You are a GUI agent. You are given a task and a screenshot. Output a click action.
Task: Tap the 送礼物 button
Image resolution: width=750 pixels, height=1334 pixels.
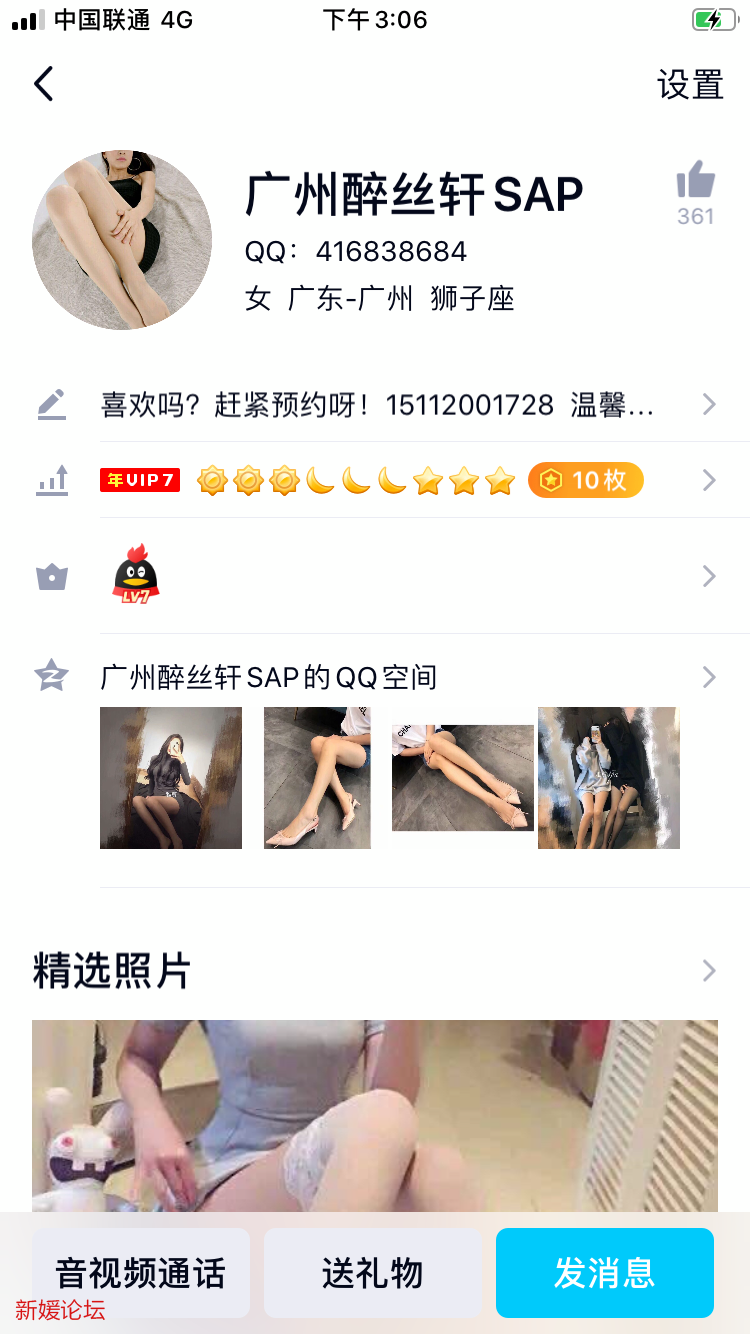click(x=372, y=1272)
